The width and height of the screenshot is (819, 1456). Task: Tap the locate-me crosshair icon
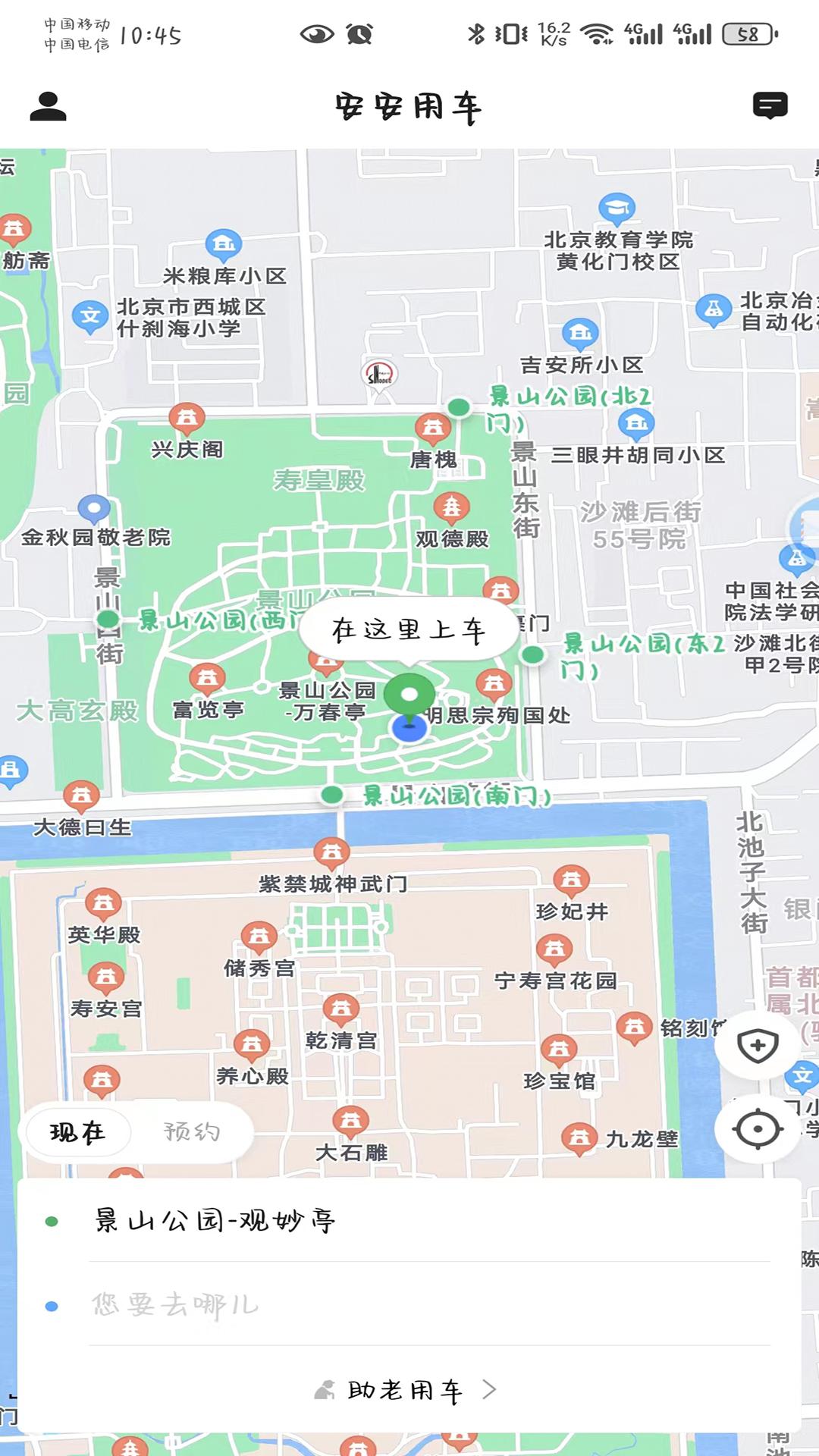point(756,1128)
